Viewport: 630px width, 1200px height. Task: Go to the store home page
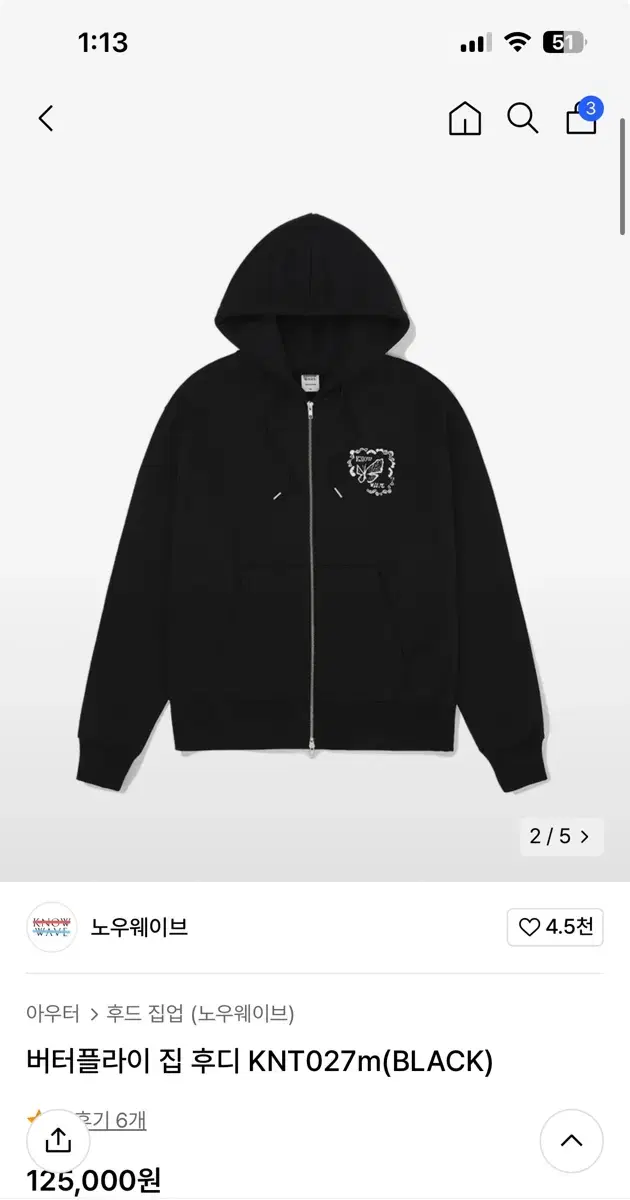[x=464, y=119]
